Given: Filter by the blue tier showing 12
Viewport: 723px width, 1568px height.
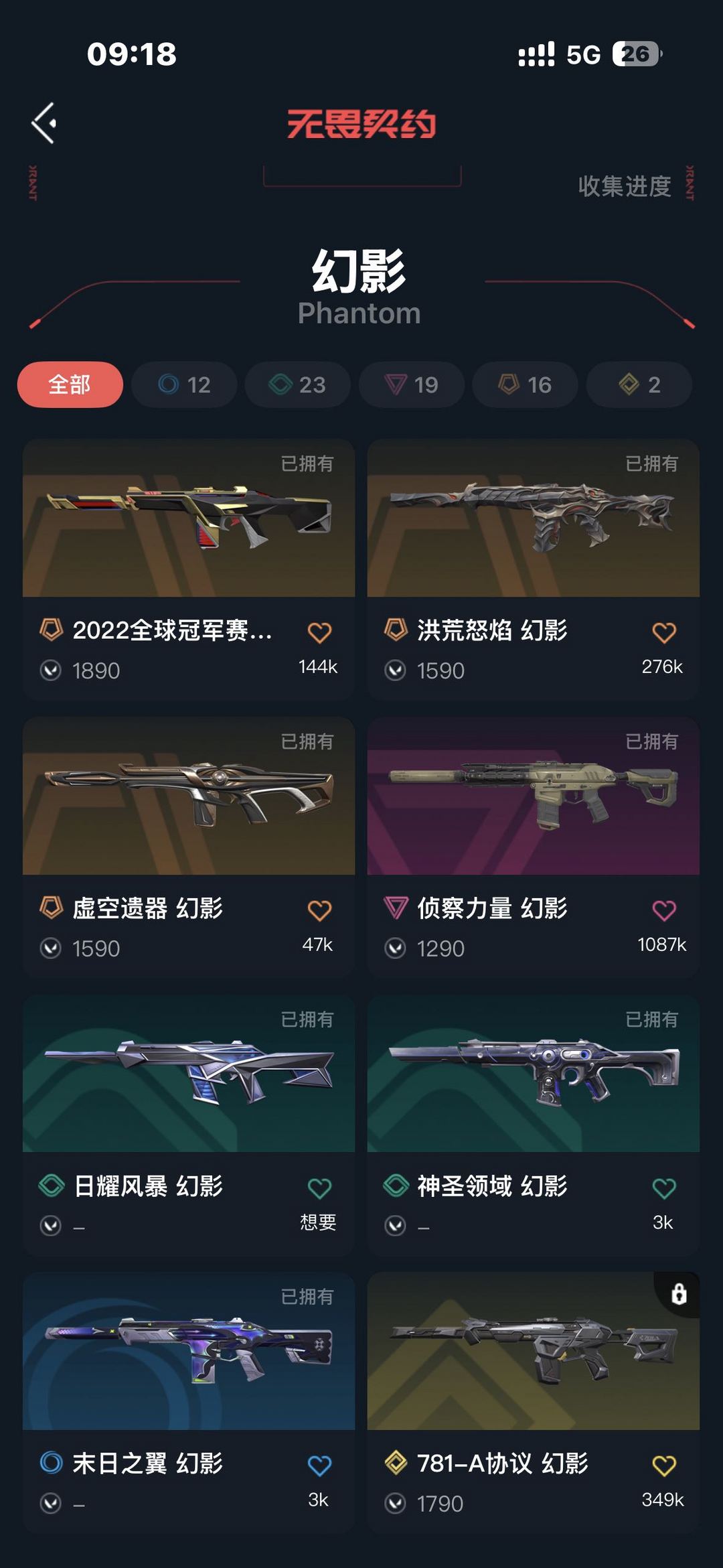Looking at the screenshot, I should (184, 384).
